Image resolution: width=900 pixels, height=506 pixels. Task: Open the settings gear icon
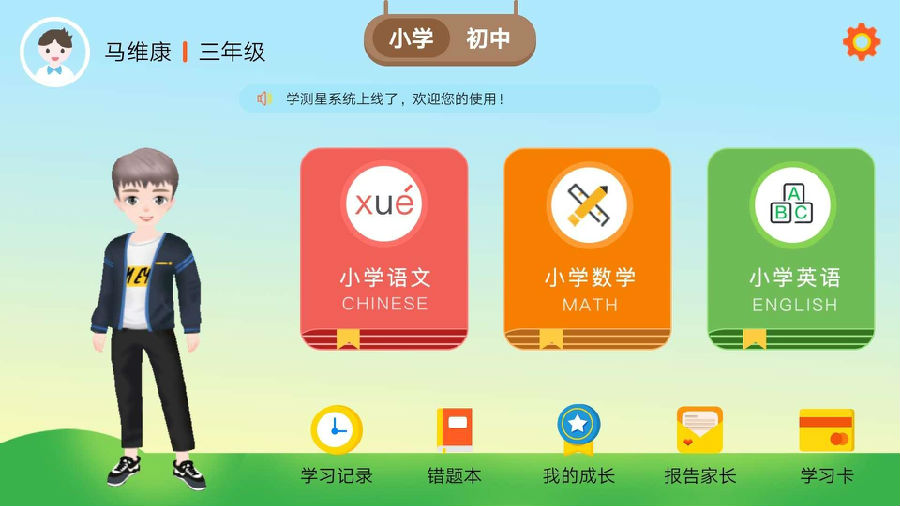861,42
